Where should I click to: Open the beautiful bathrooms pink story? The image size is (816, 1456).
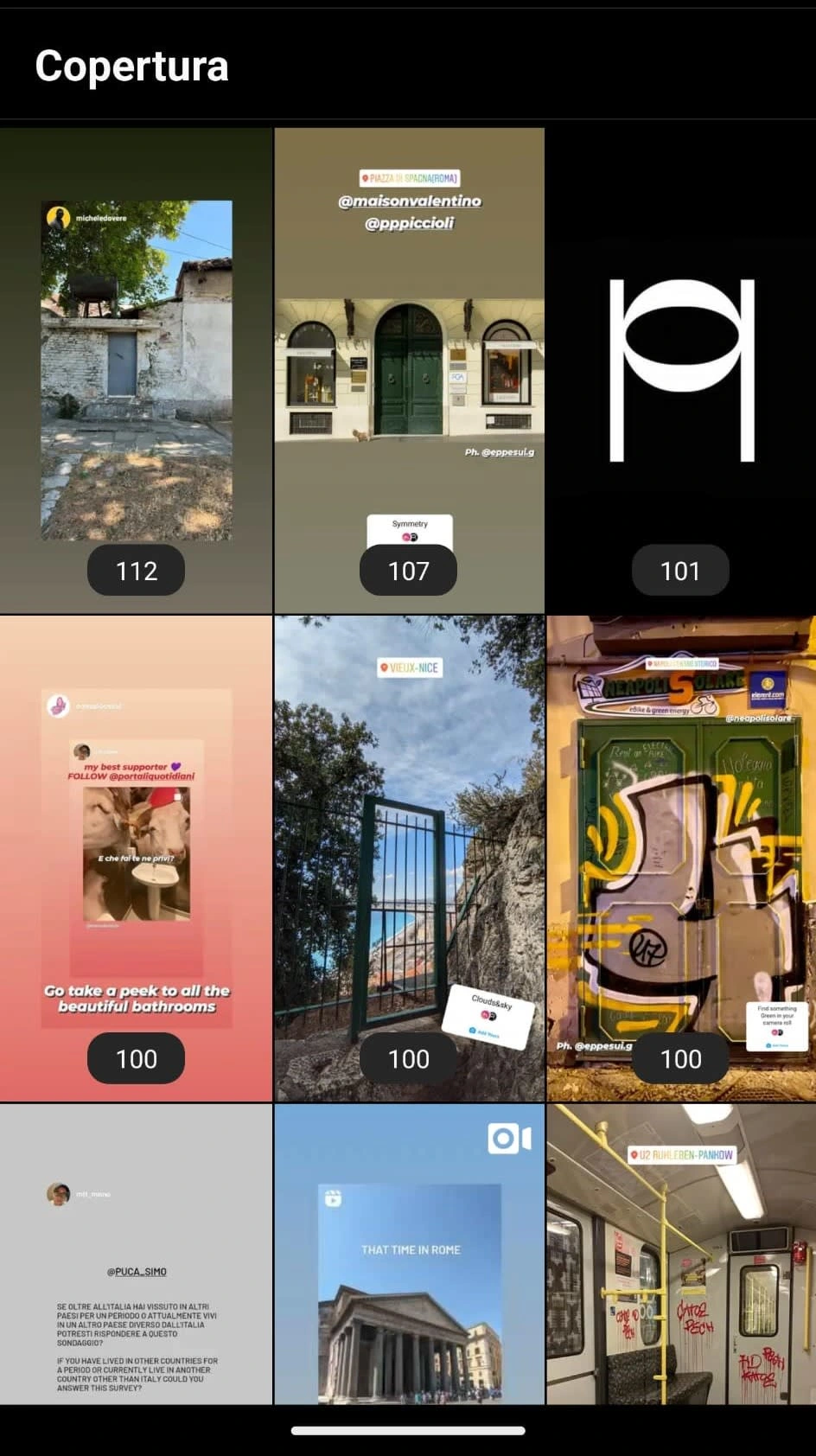click(136, 858)
